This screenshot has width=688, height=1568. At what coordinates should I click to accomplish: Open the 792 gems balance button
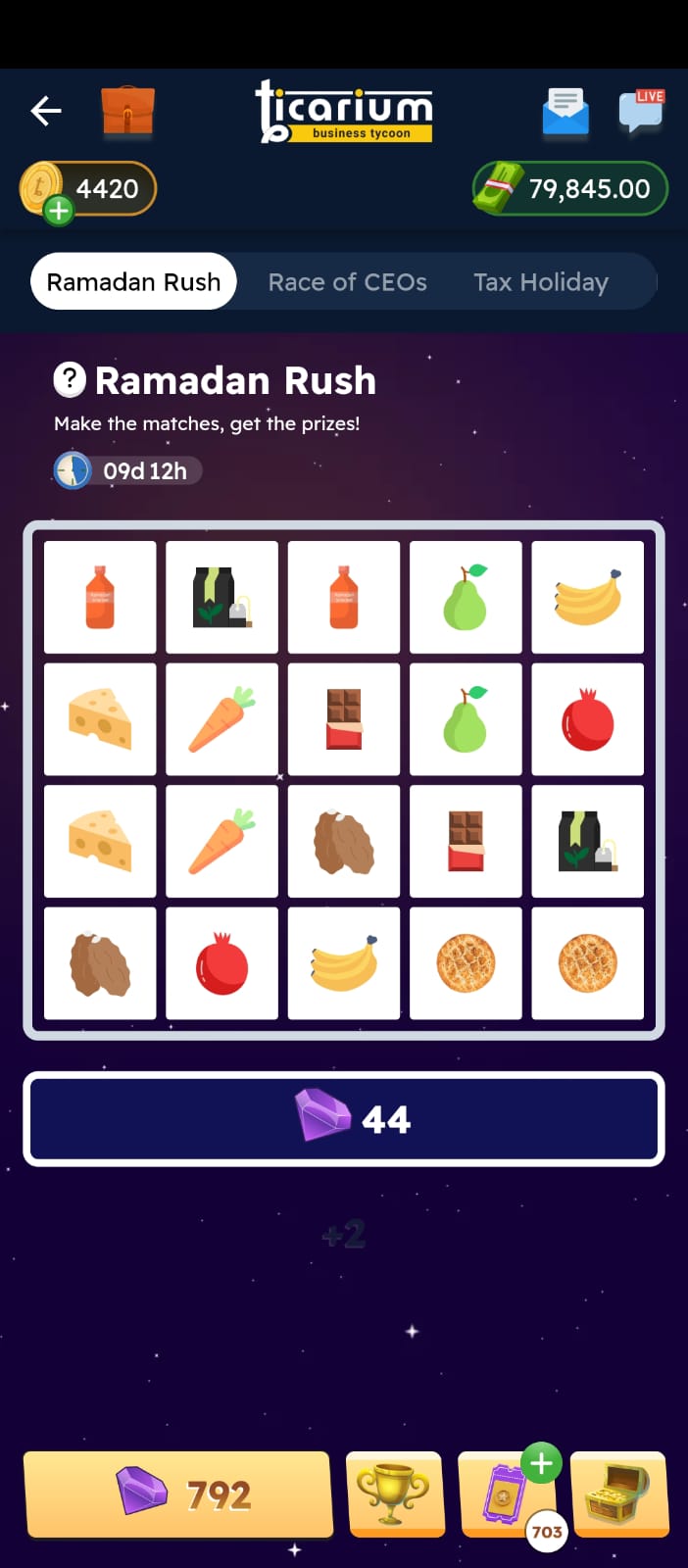point(178,1494)
